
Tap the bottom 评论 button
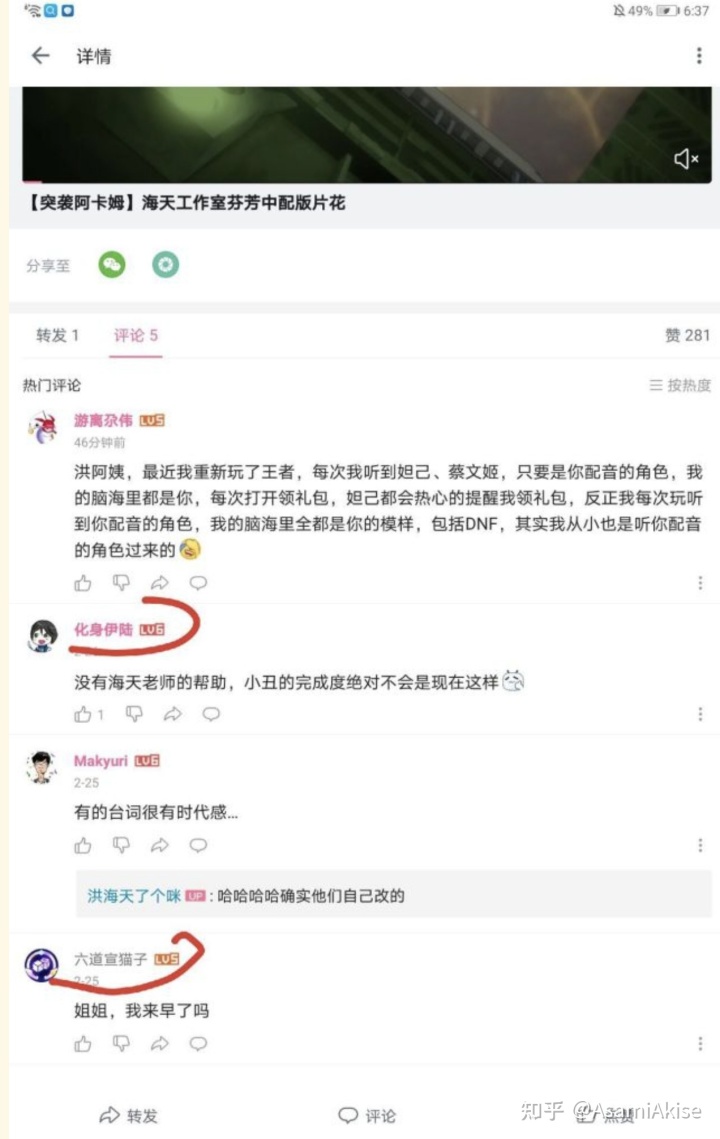(x=367, y=1115)
